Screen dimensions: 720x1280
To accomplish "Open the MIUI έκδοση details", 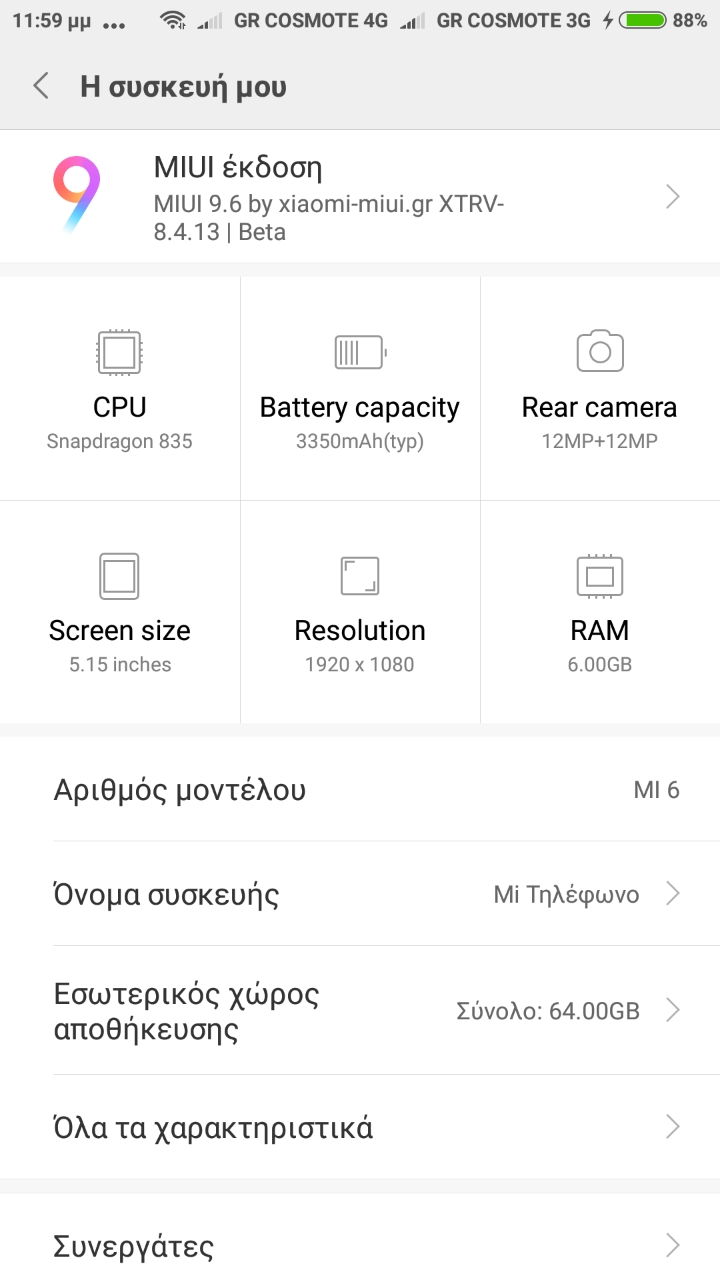I will (x=360, y=198).
